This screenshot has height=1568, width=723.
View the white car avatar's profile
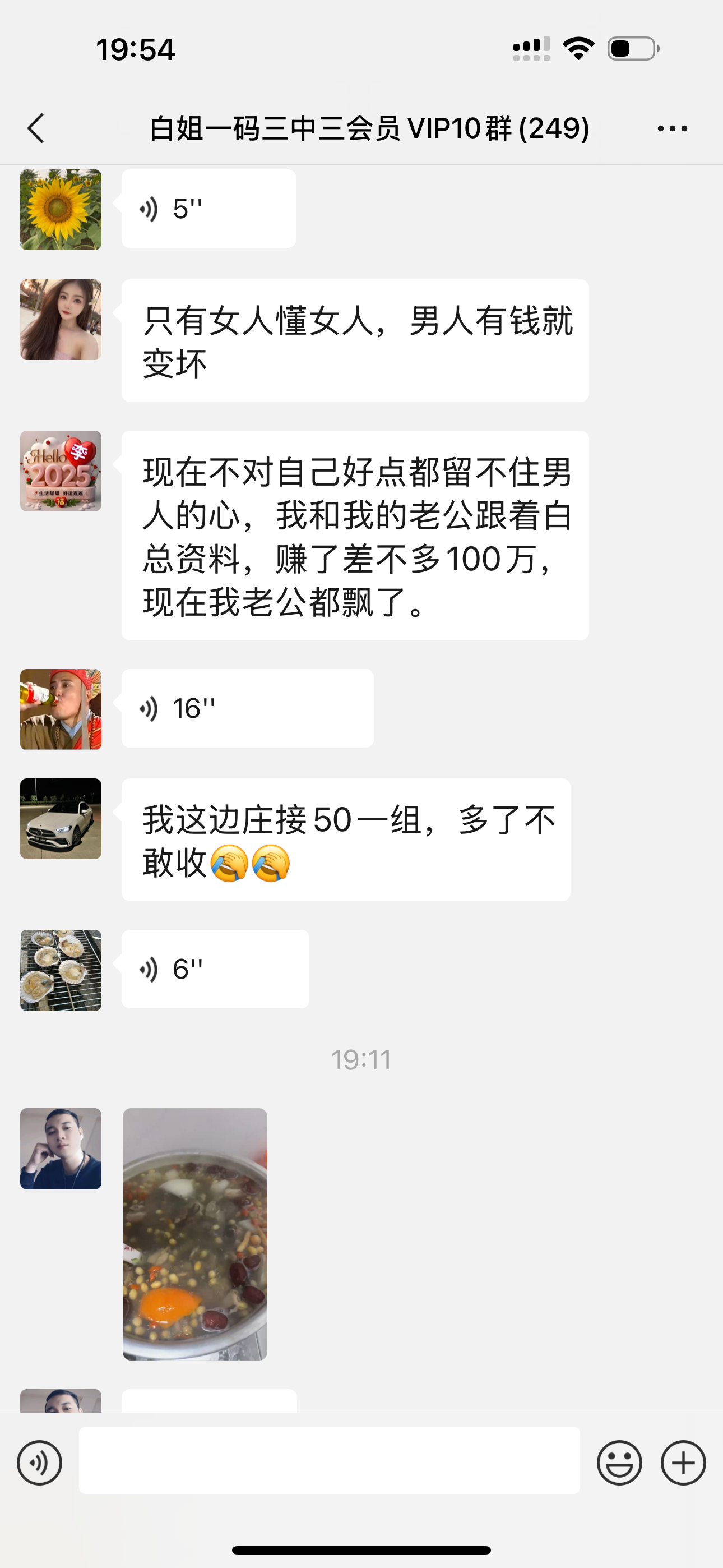[x=61, y=819]
